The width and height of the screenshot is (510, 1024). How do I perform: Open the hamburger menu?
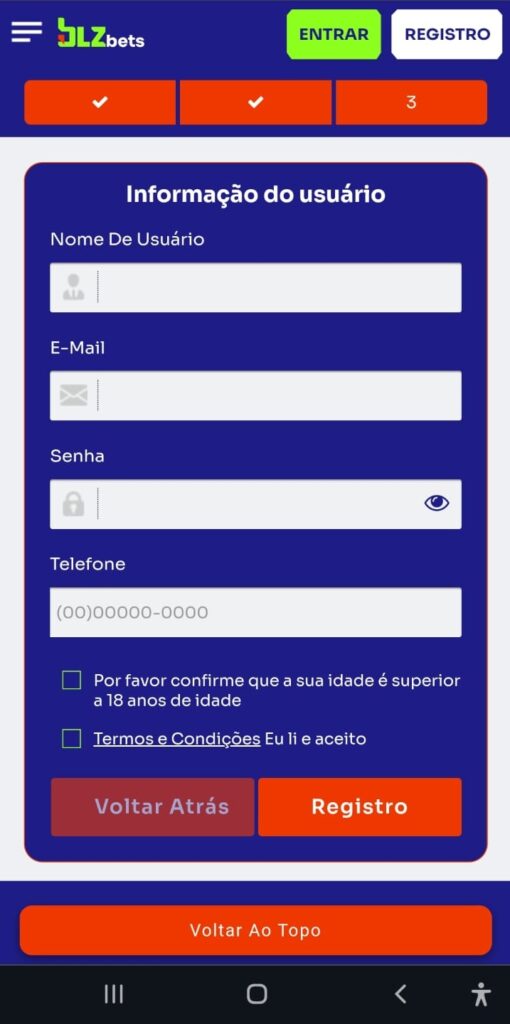tap(26, 32)
